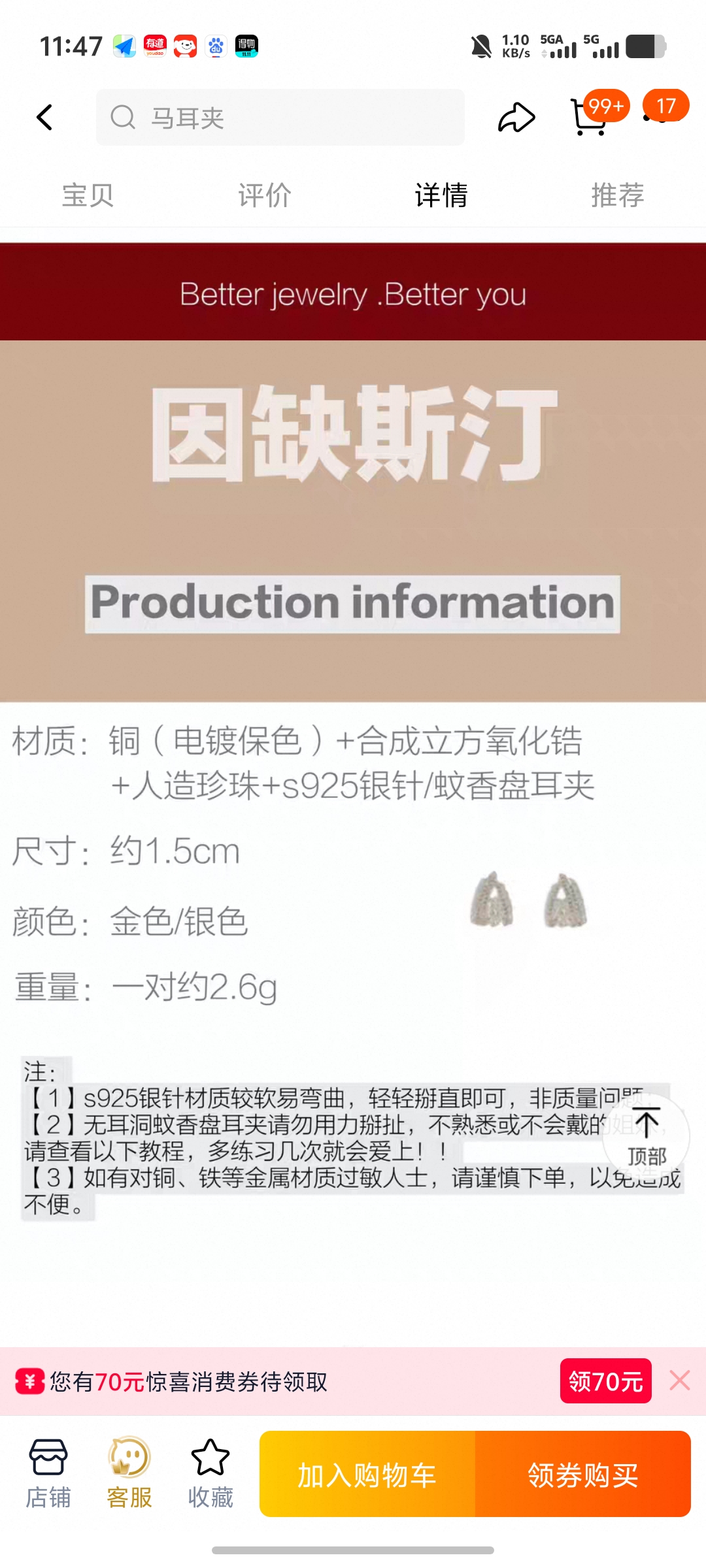Screen dimensions: 706x1568
Task: Switch to the 评价 tab
Action: click(264, 195)
